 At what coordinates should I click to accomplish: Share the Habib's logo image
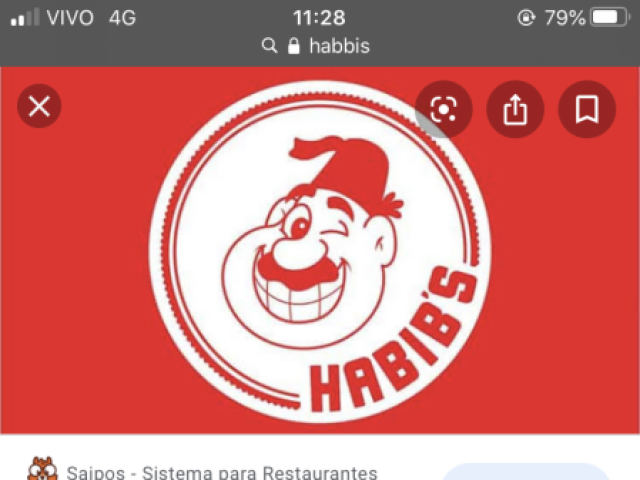point(515,109)
